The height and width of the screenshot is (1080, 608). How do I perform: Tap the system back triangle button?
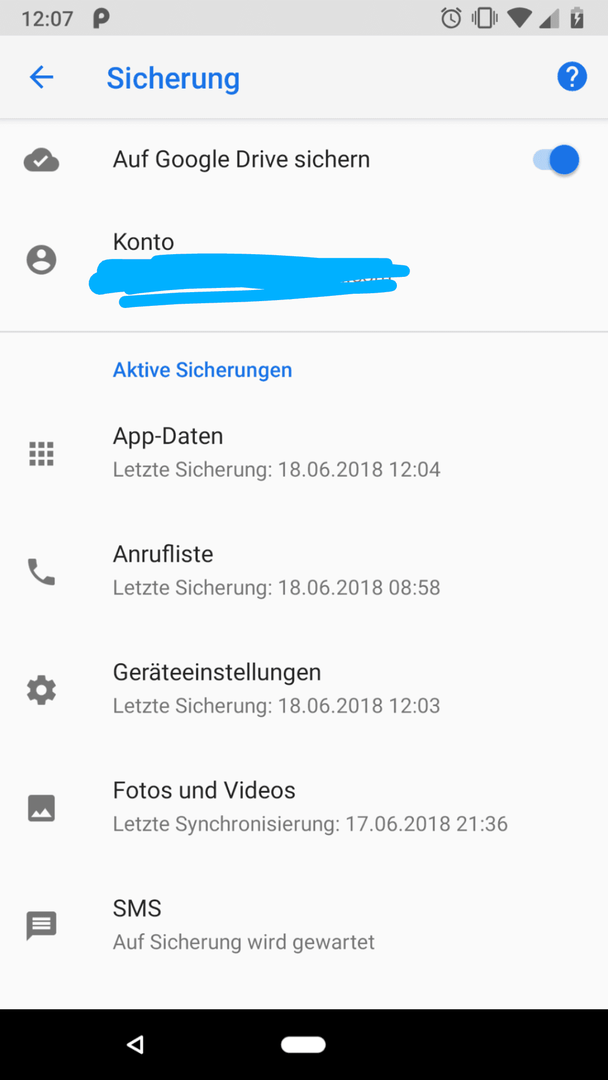coord(135,1045)
